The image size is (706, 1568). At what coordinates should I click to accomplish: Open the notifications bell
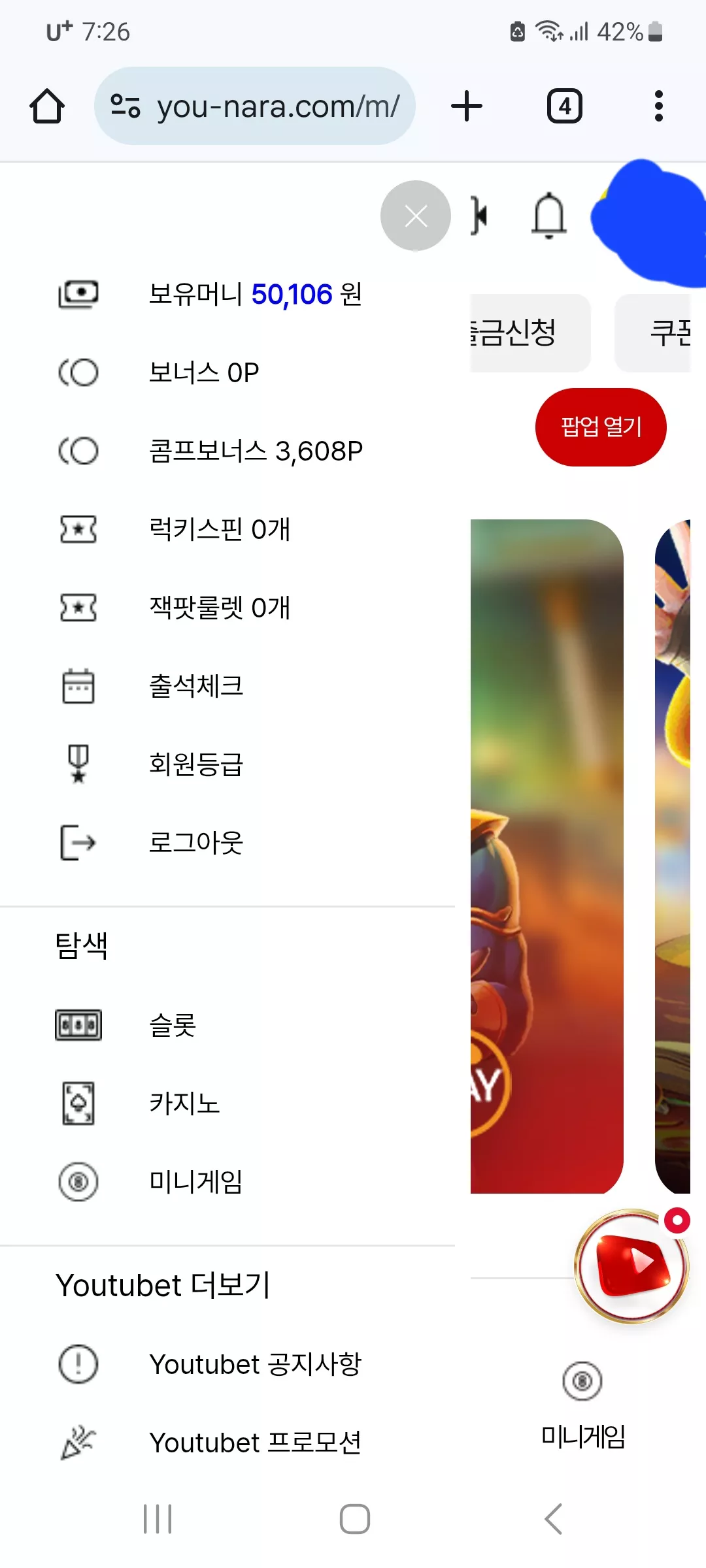pos(549,216)
